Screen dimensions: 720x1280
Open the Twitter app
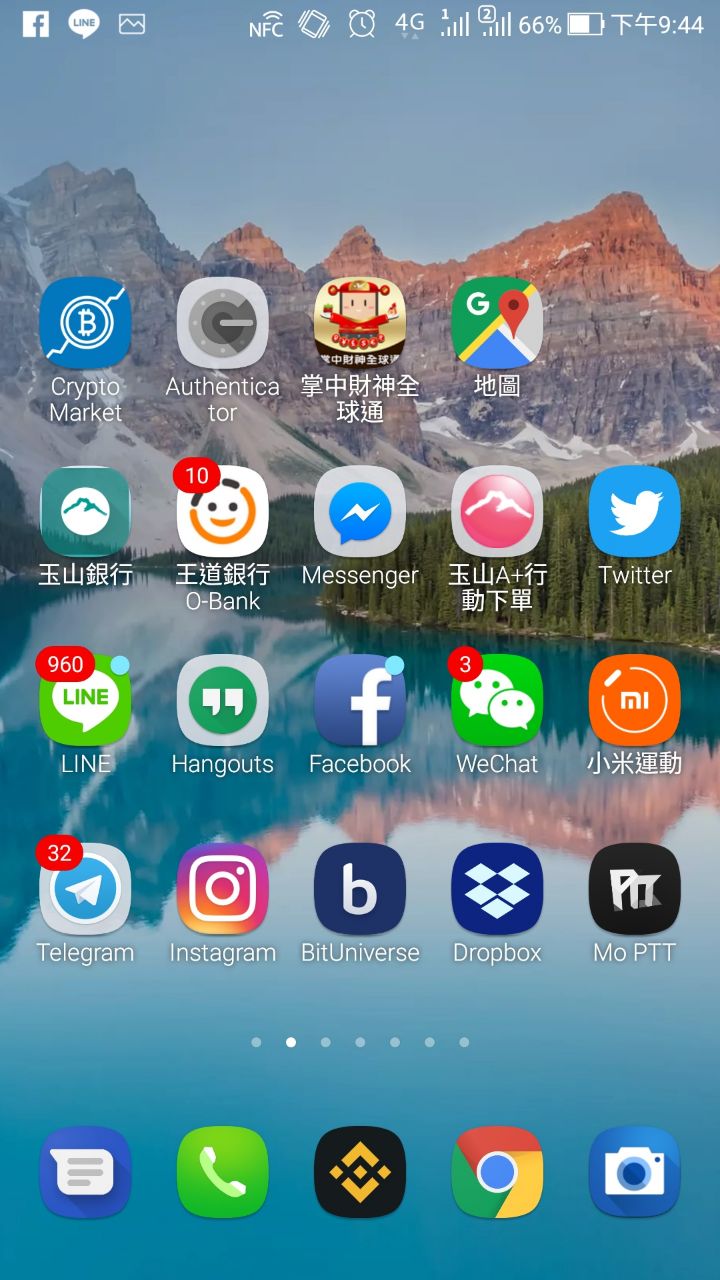634,512
